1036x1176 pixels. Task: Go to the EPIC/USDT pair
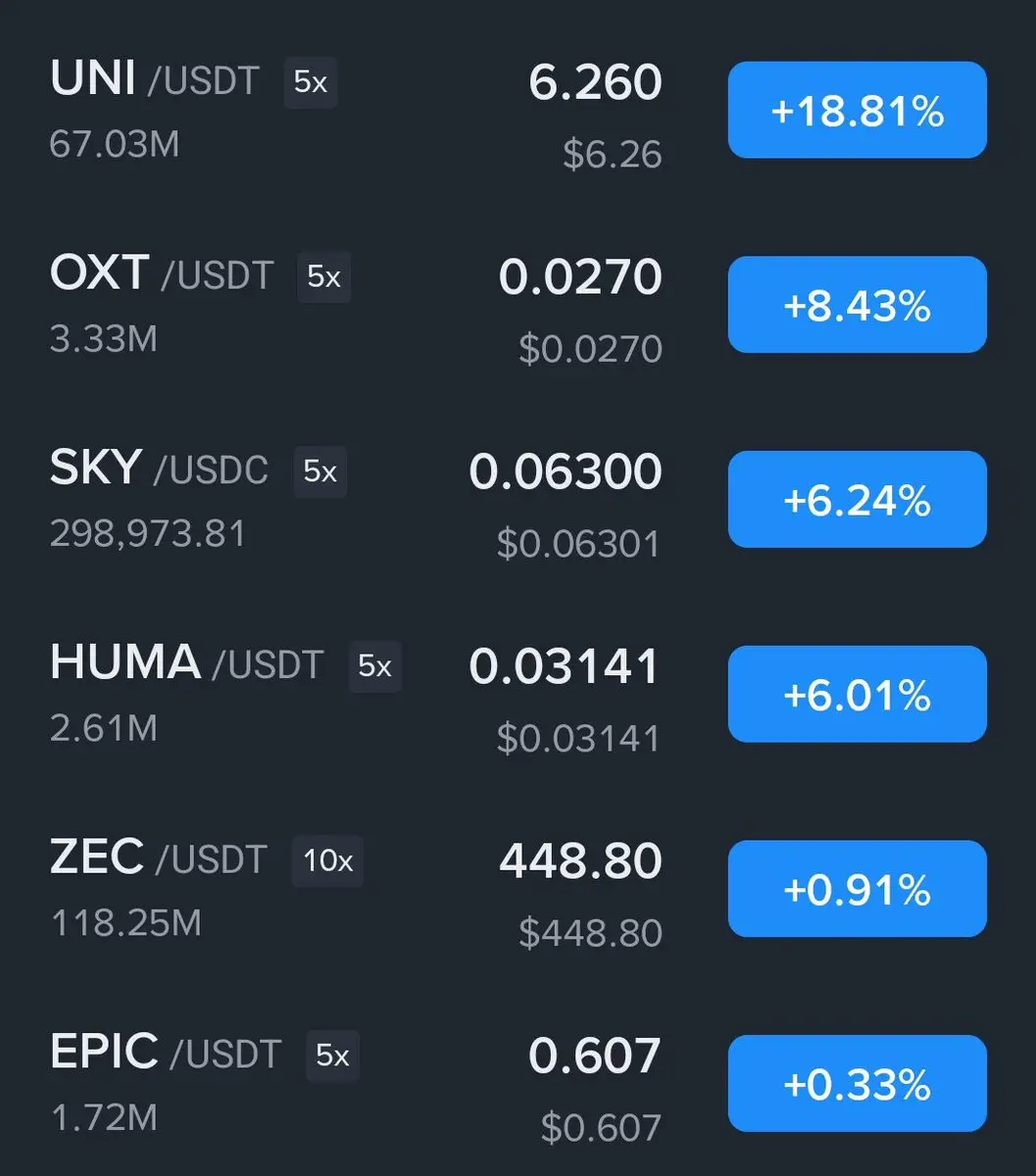165,1053
